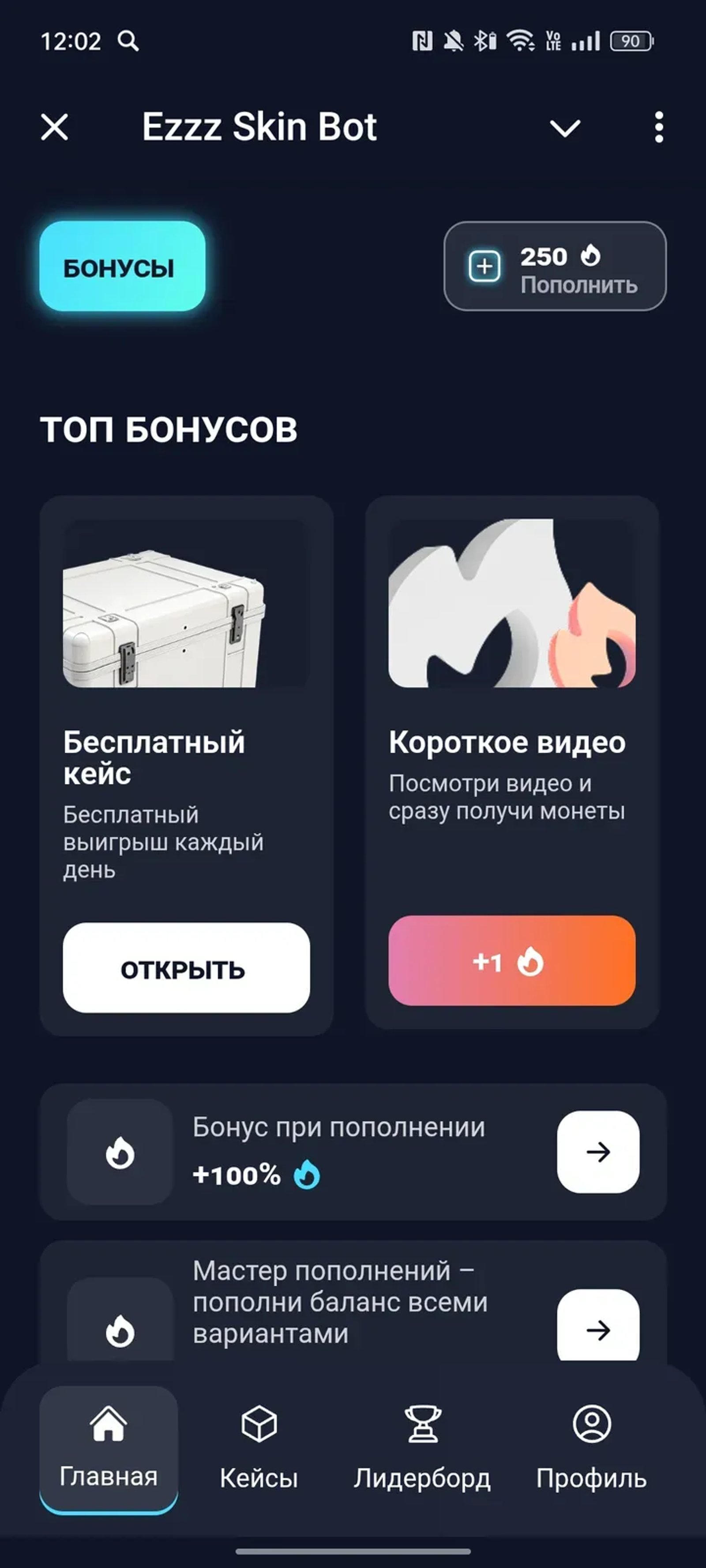
Task: Close the Ezzz Skin Bot mini app
Action: click(55, 127)
